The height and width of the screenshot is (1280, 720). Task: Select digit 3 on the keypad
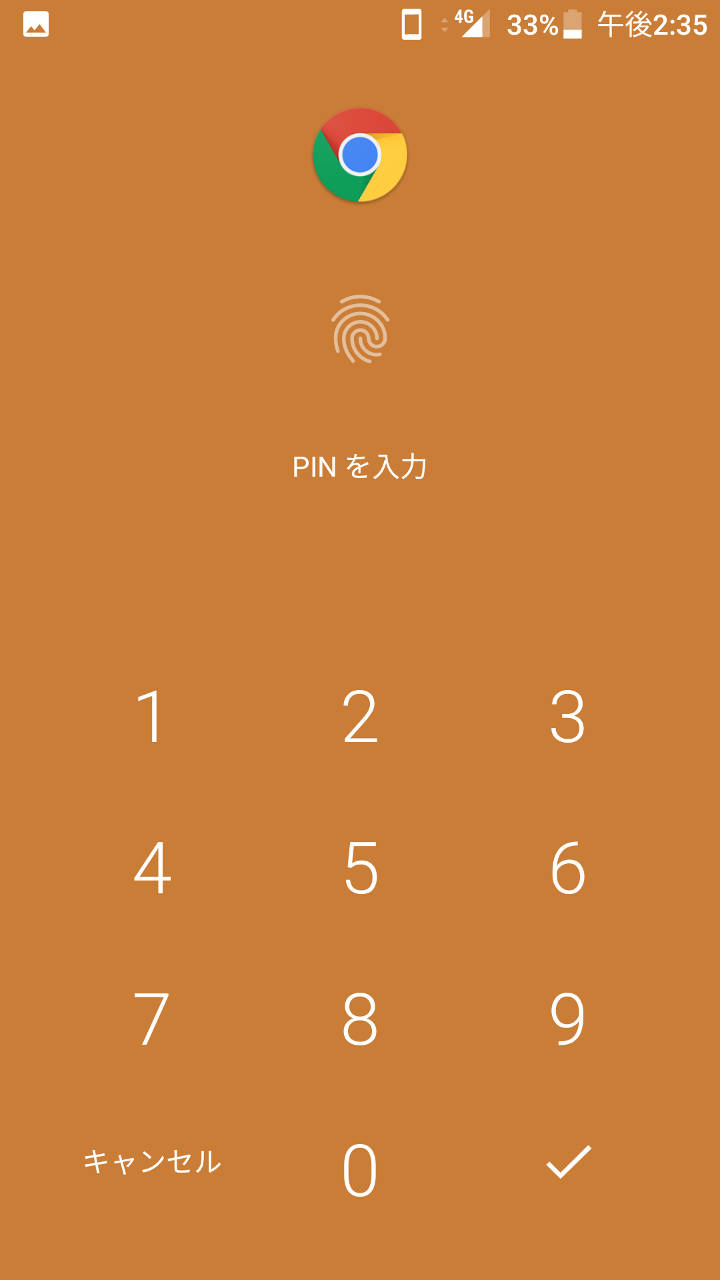click(x=567, y=717)
